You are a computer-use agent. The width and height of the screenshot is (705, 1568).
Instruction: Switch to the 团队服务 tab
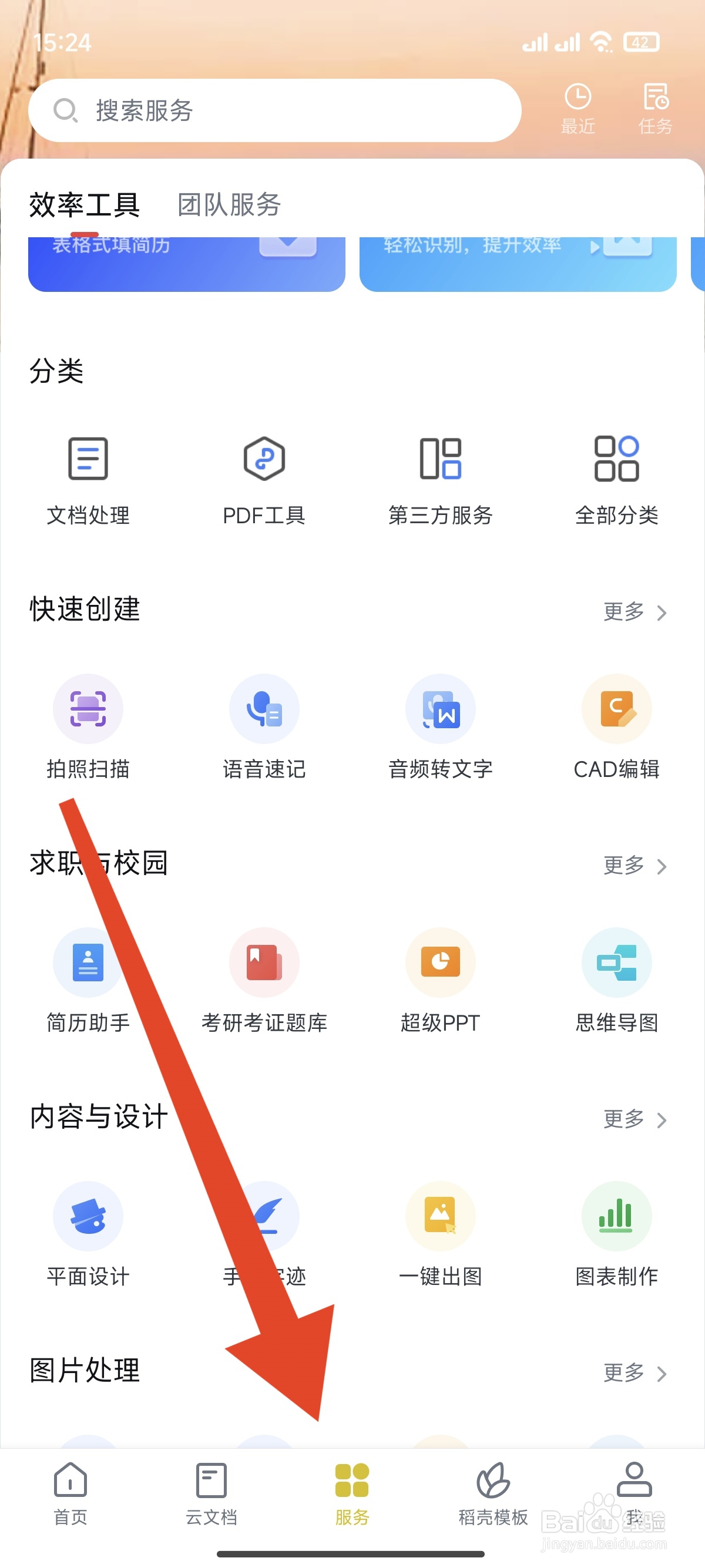[x=228, y=205]
